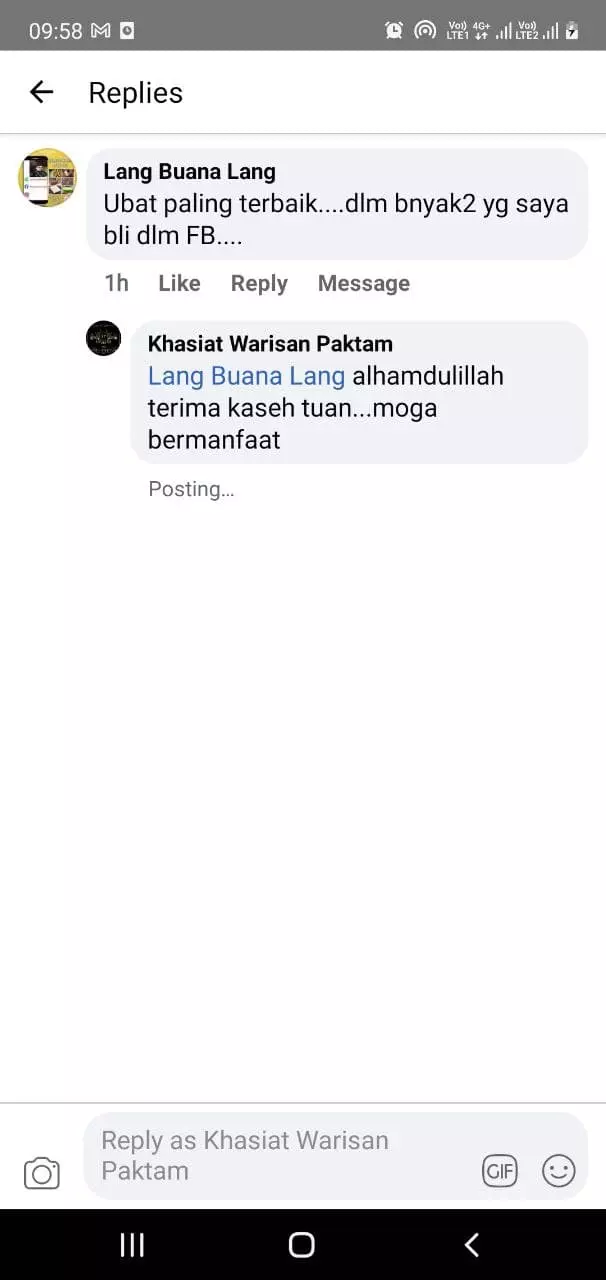Reply to Lang Buana Lang's comment
The image size is (606, 1280).
(259, 283)
